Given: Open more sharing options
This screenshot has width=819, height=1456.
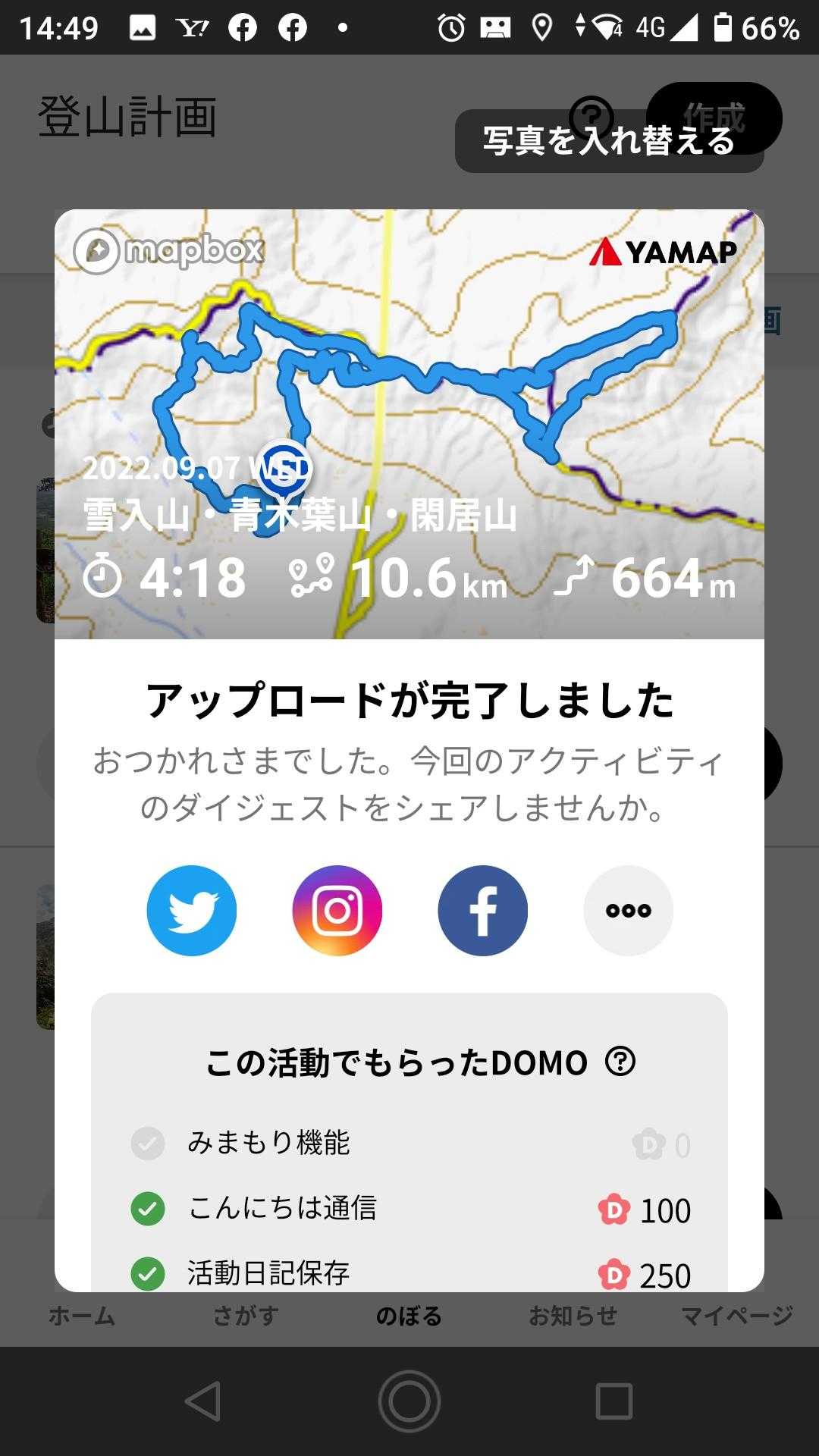Looking at the screenshot, I should (x=628, y=910).
